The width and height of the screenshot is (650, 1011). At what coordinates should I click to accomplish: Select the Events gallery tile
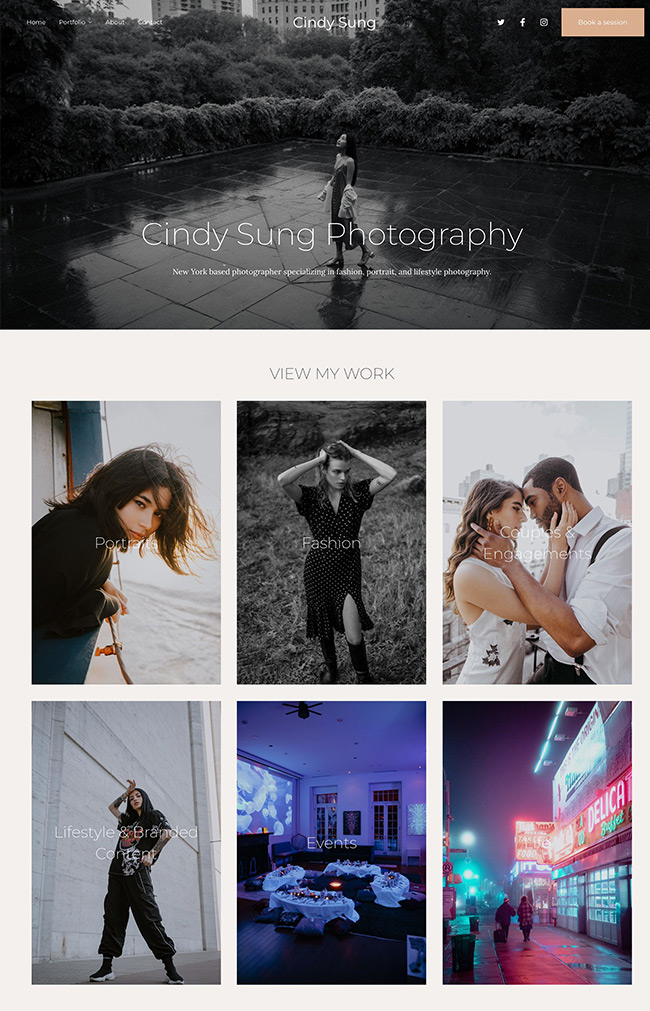click(x=331, y=842)
